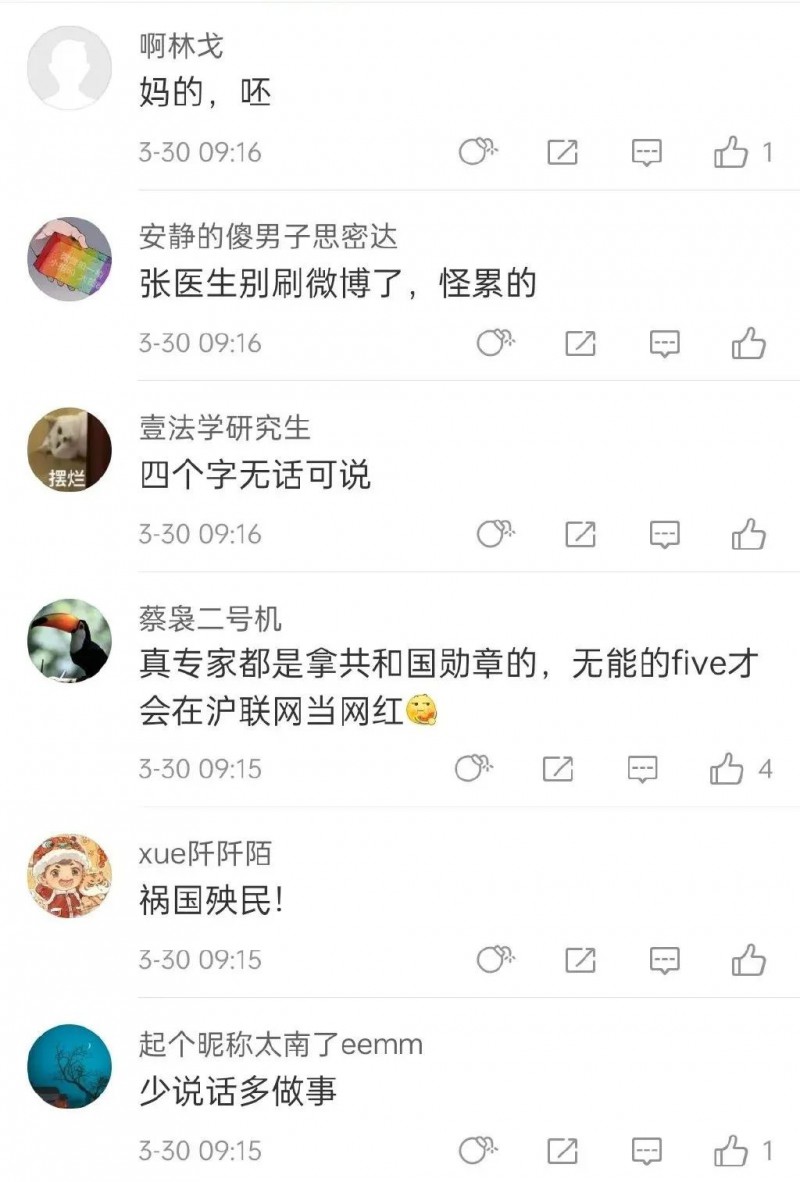The height and width of the screenshot is (1182, 800).
Task: View 起个昵称太南了eemm's avatar profile
Action: tap(69, 1066)
